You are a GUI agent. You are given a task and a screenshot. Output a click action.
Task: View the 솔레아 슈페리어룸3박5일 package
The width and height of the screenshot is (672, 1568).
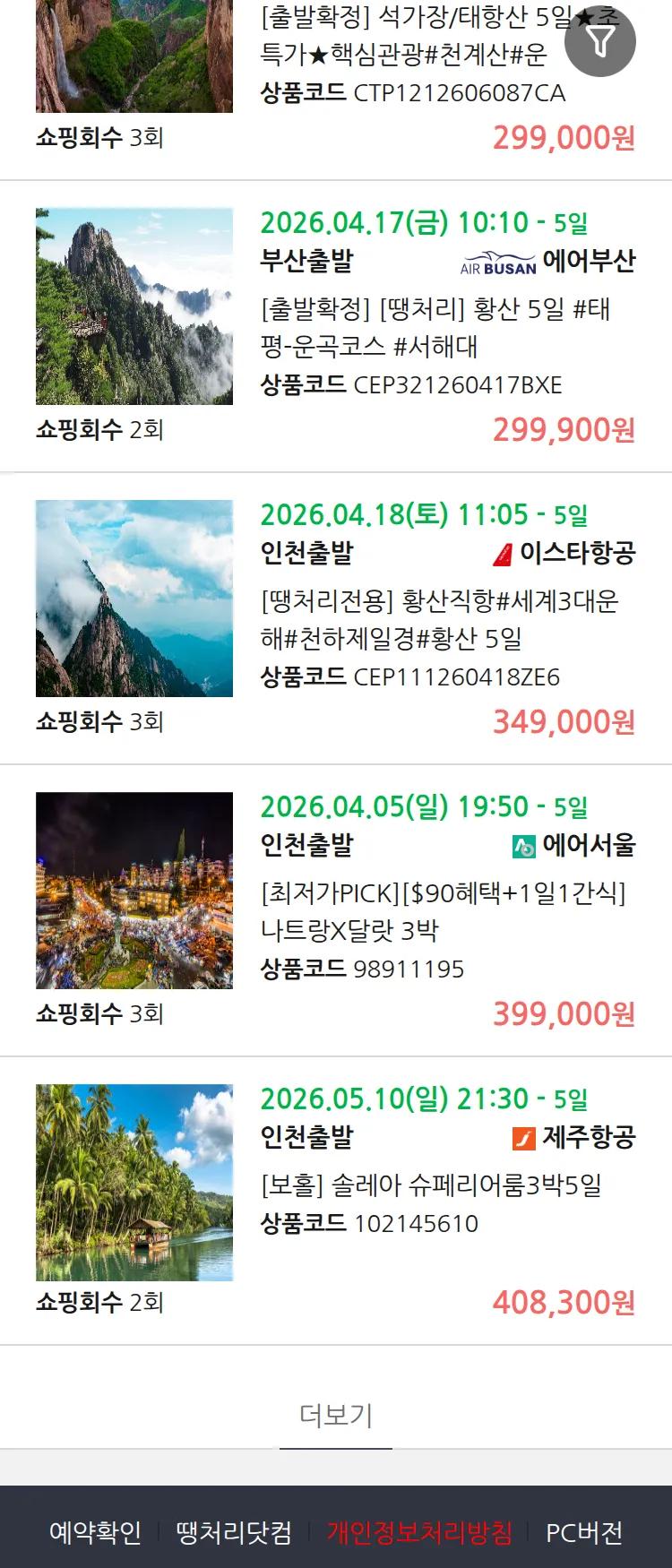click(430, 1185)
